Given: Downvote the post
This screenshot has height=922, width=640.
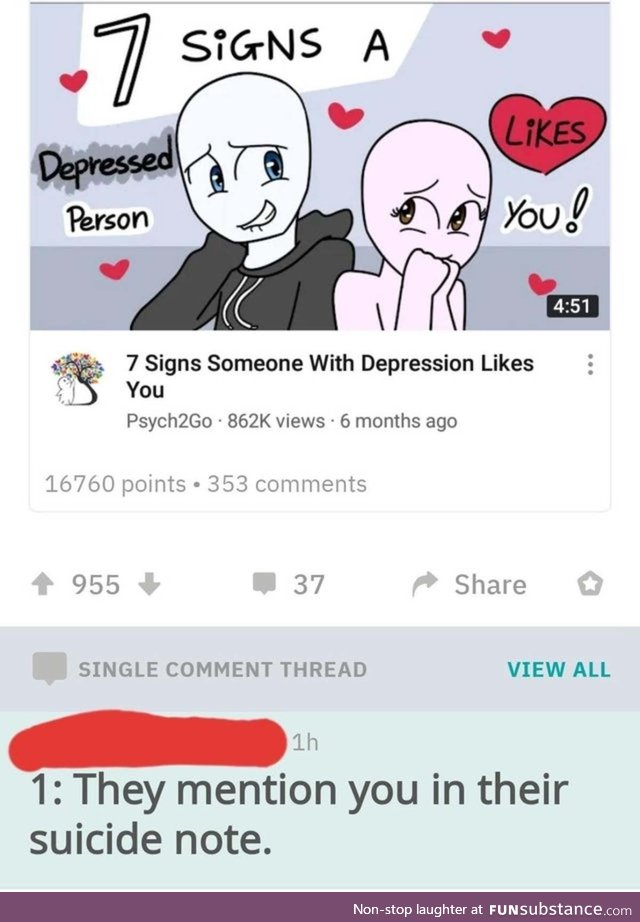Looking at the screenshot, I should (147, 585).
